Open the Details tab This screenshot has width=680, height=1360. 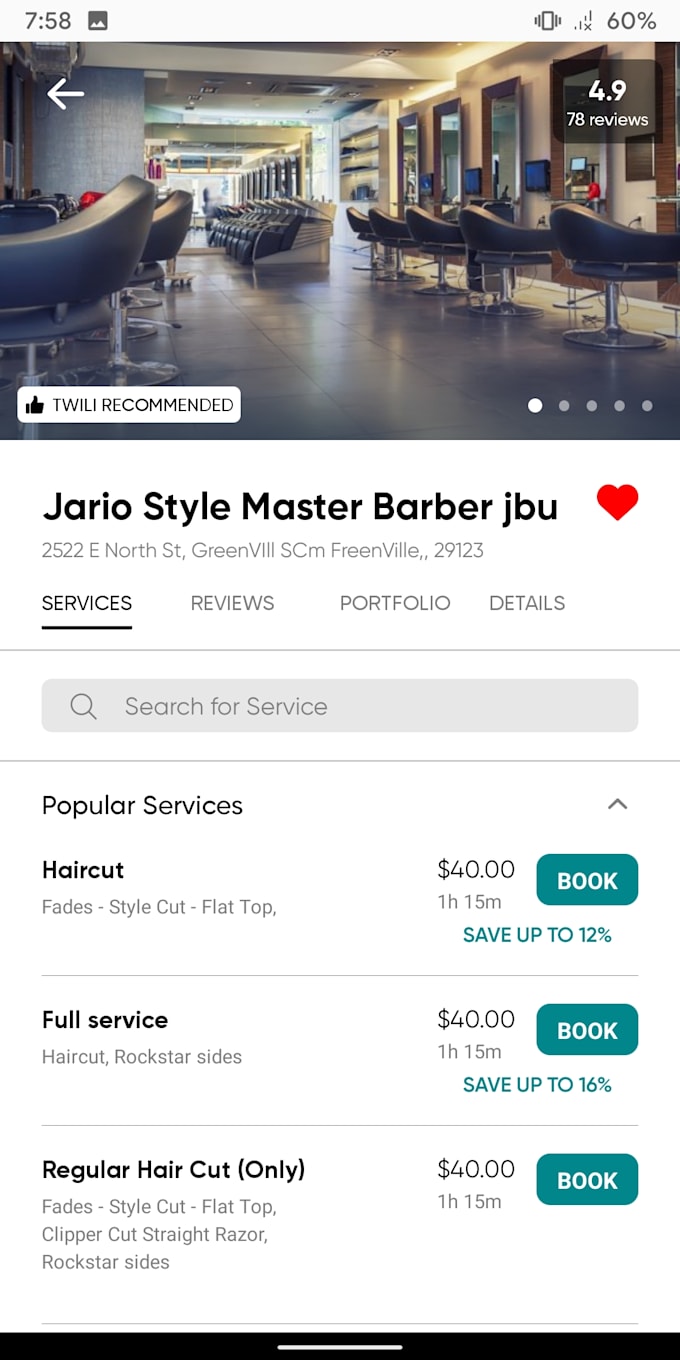(x=527, y=603)
